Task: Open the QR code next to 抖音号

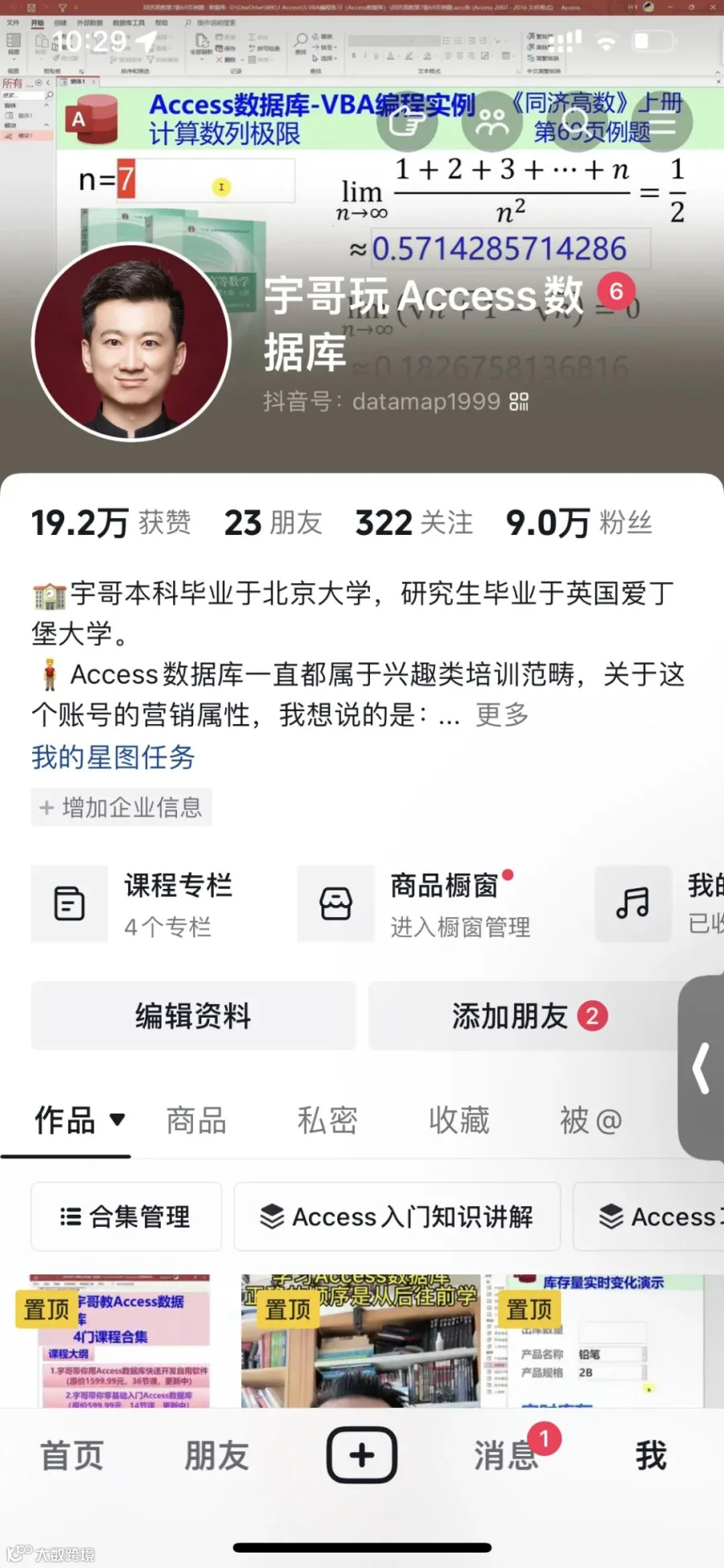Action: pos(519,401)
